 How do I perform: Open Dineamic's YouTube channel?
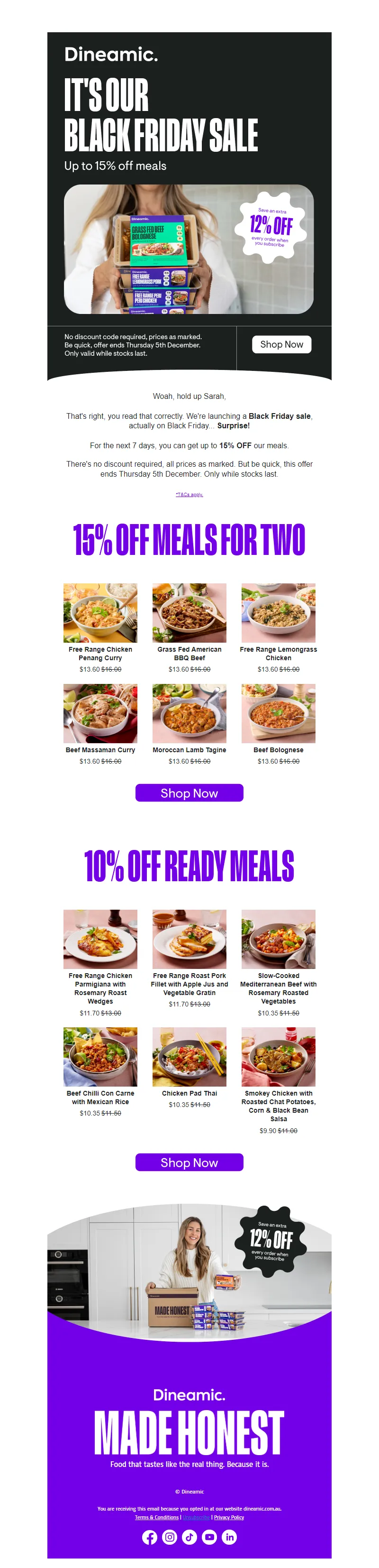click(x=209, y=1538)
